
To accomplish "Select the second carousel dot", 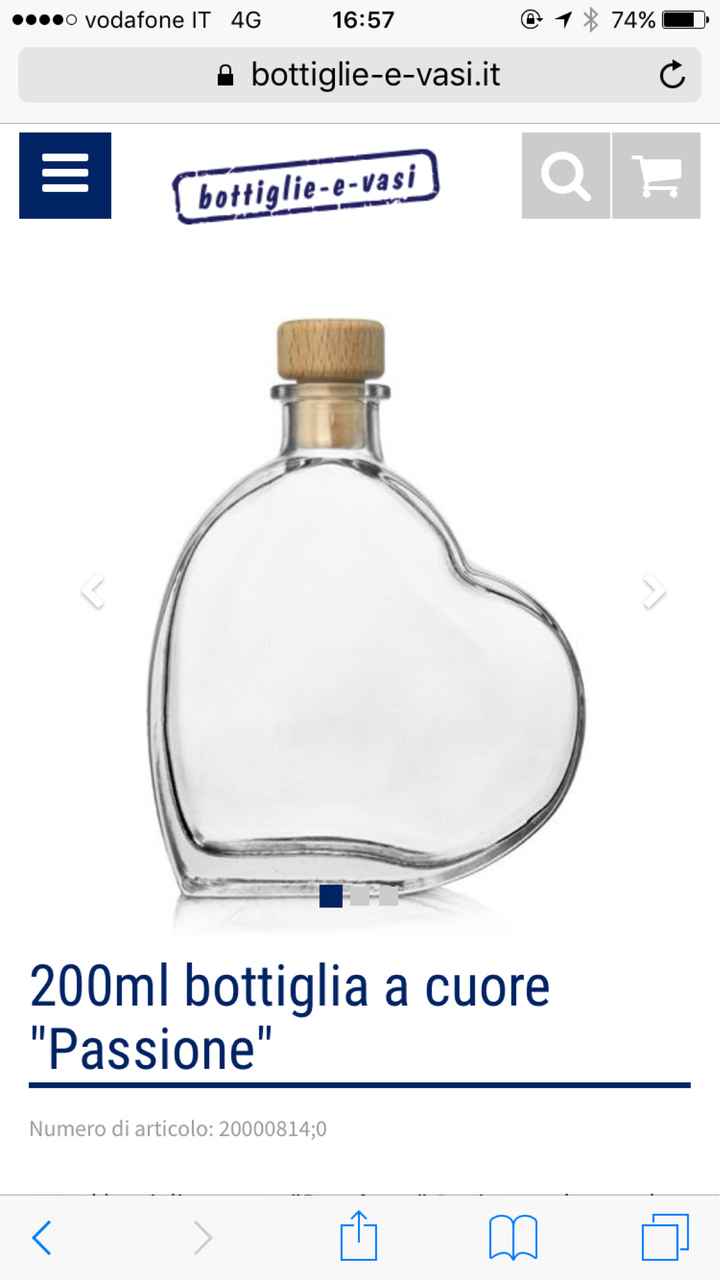I will tap(358, 897).
